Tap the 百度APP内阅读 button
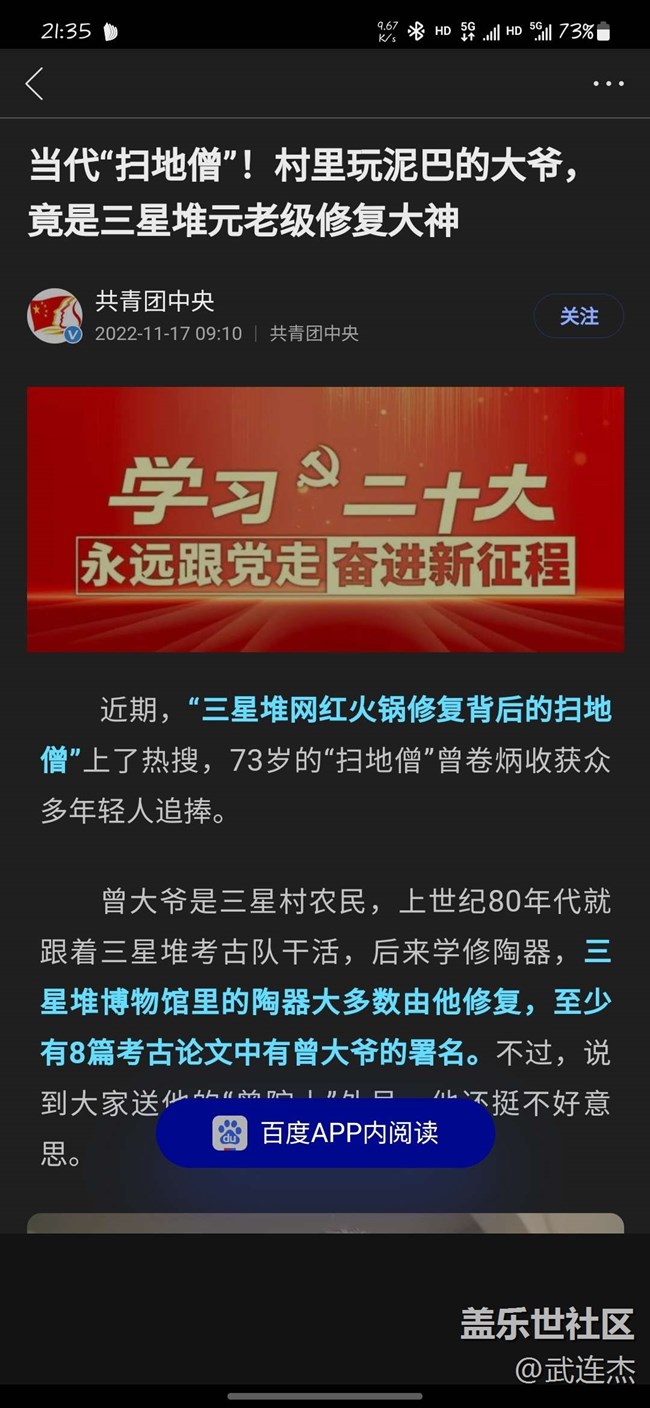650x1408 pixels. (x=326, y=1133)
